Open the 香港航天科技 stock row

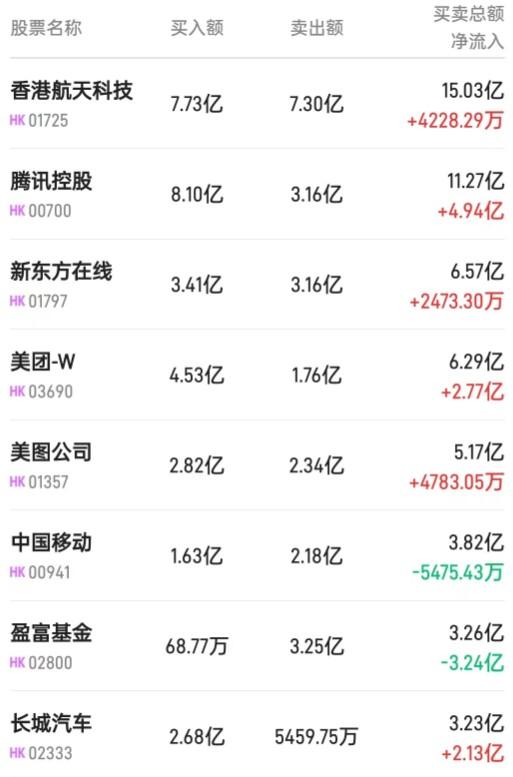(257, 104)
